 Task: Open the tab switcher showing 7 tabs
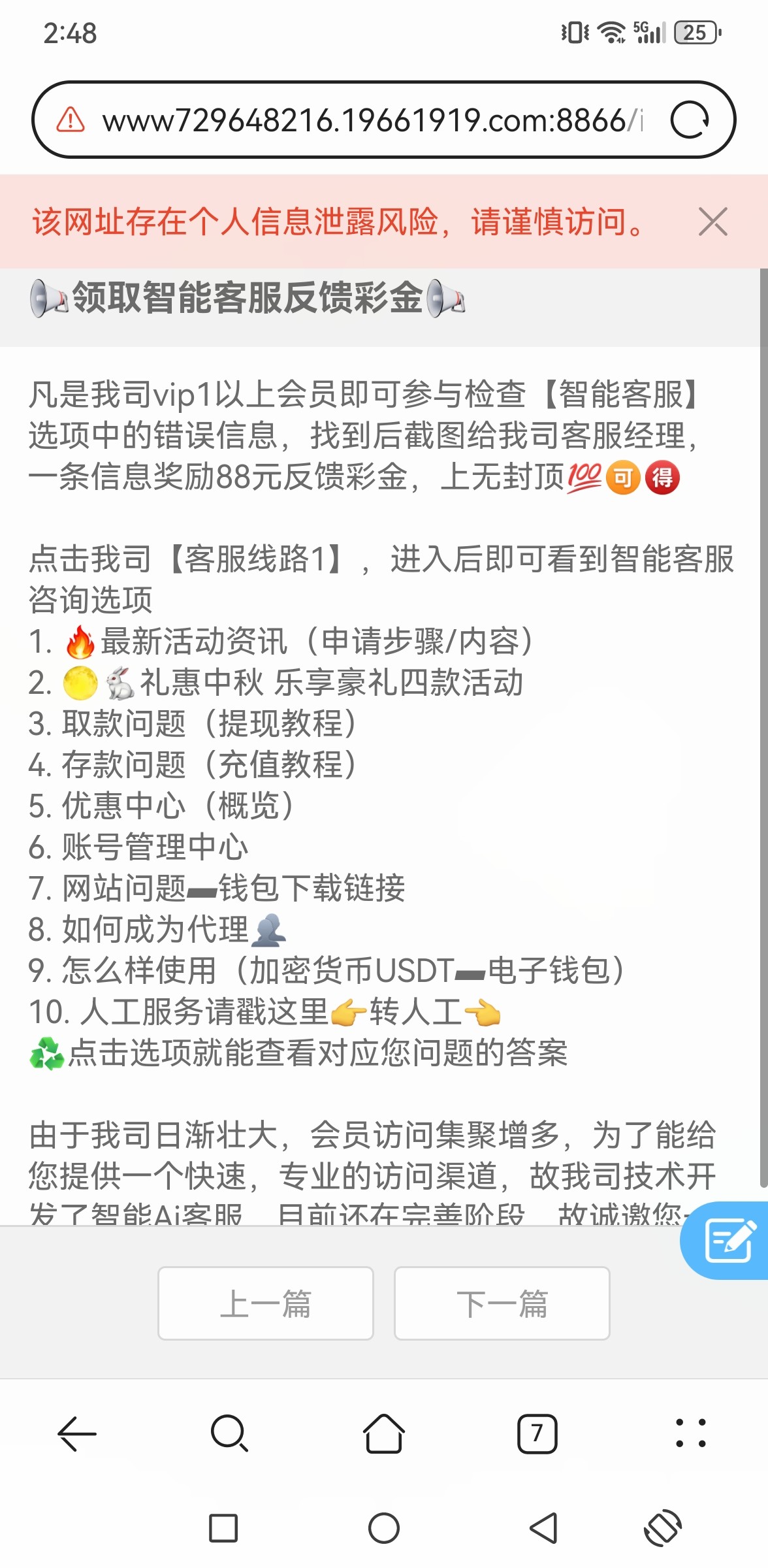[537, 1434]
